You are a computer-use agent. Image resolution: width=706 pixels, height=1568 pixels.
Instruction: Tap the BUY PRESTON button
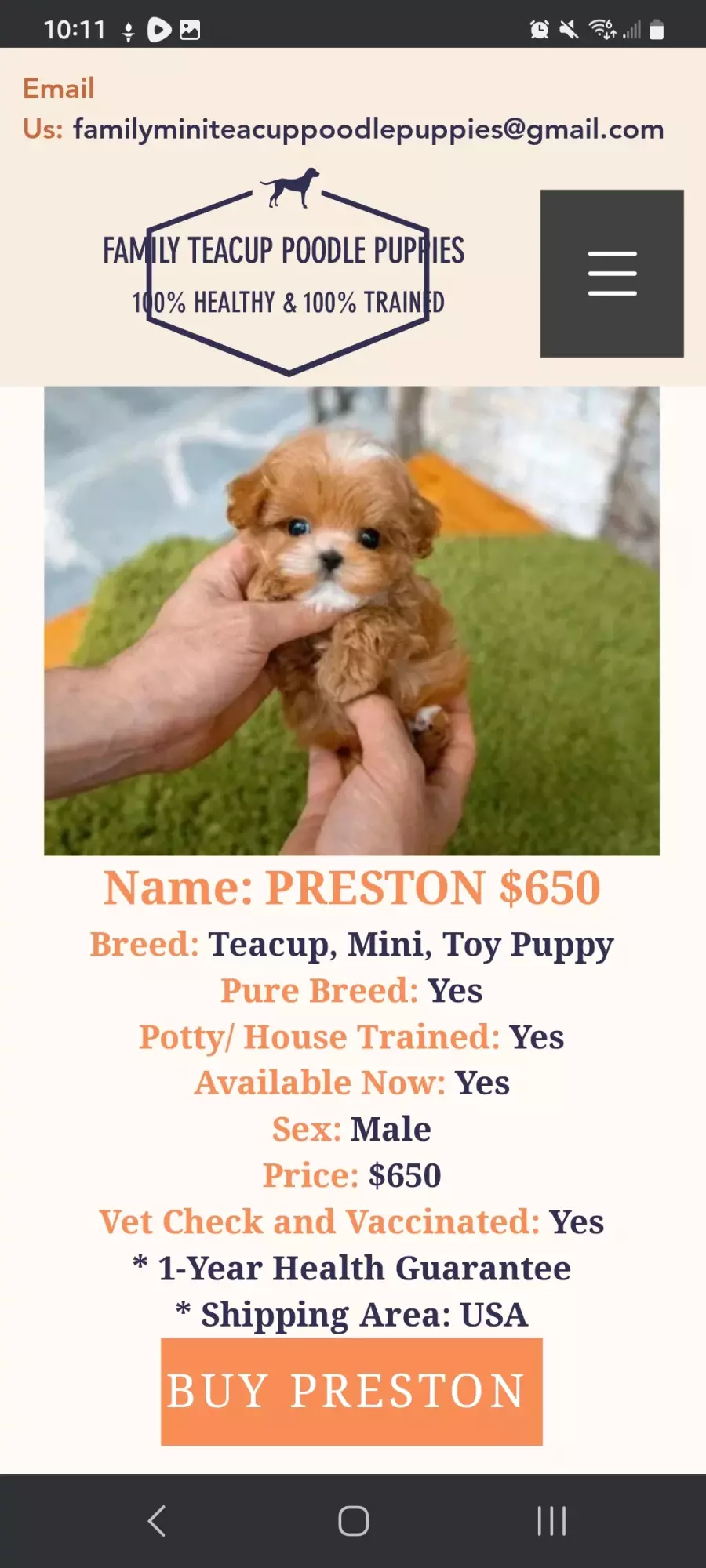(351, 1392)
